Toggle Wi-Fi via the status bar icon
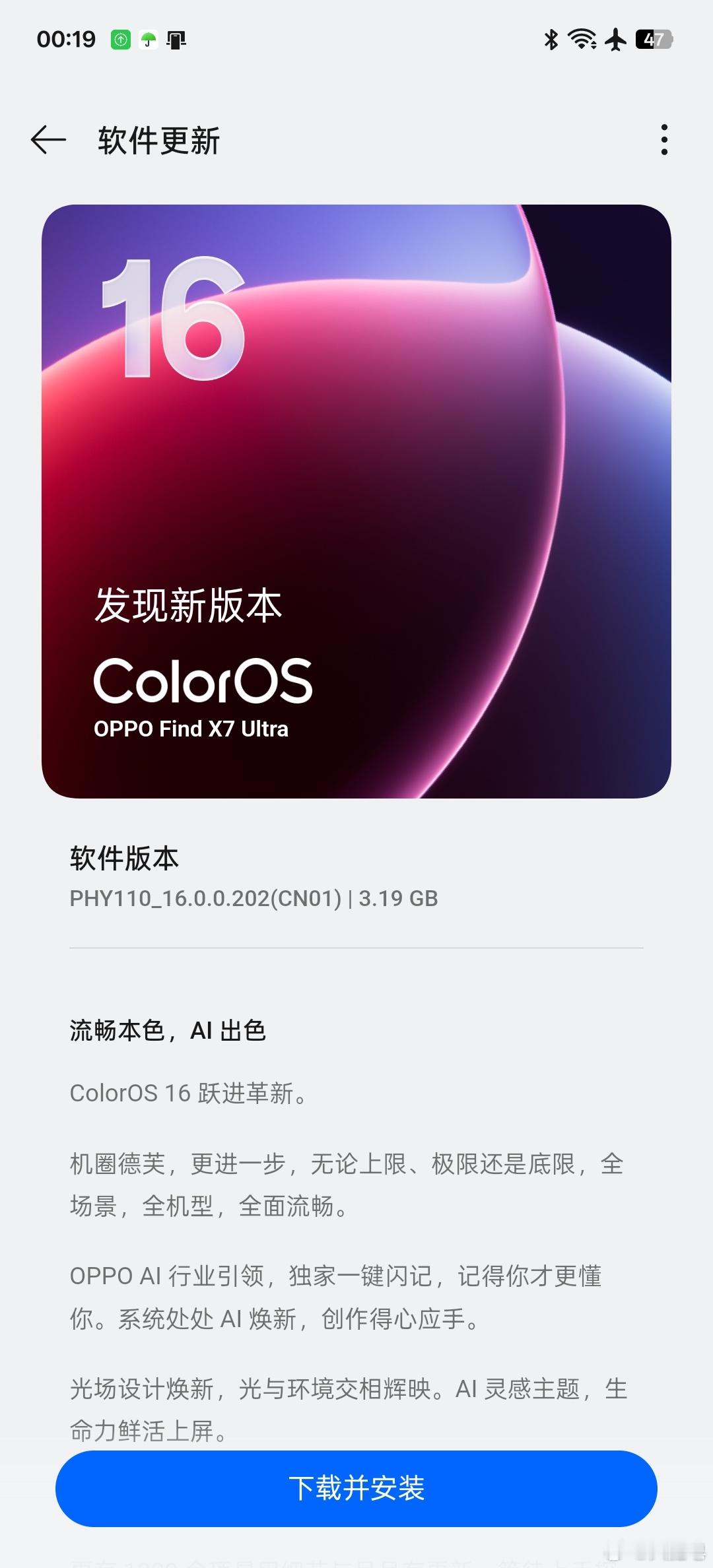This screenshot has height=1568, width=713. tap(582, 40)
